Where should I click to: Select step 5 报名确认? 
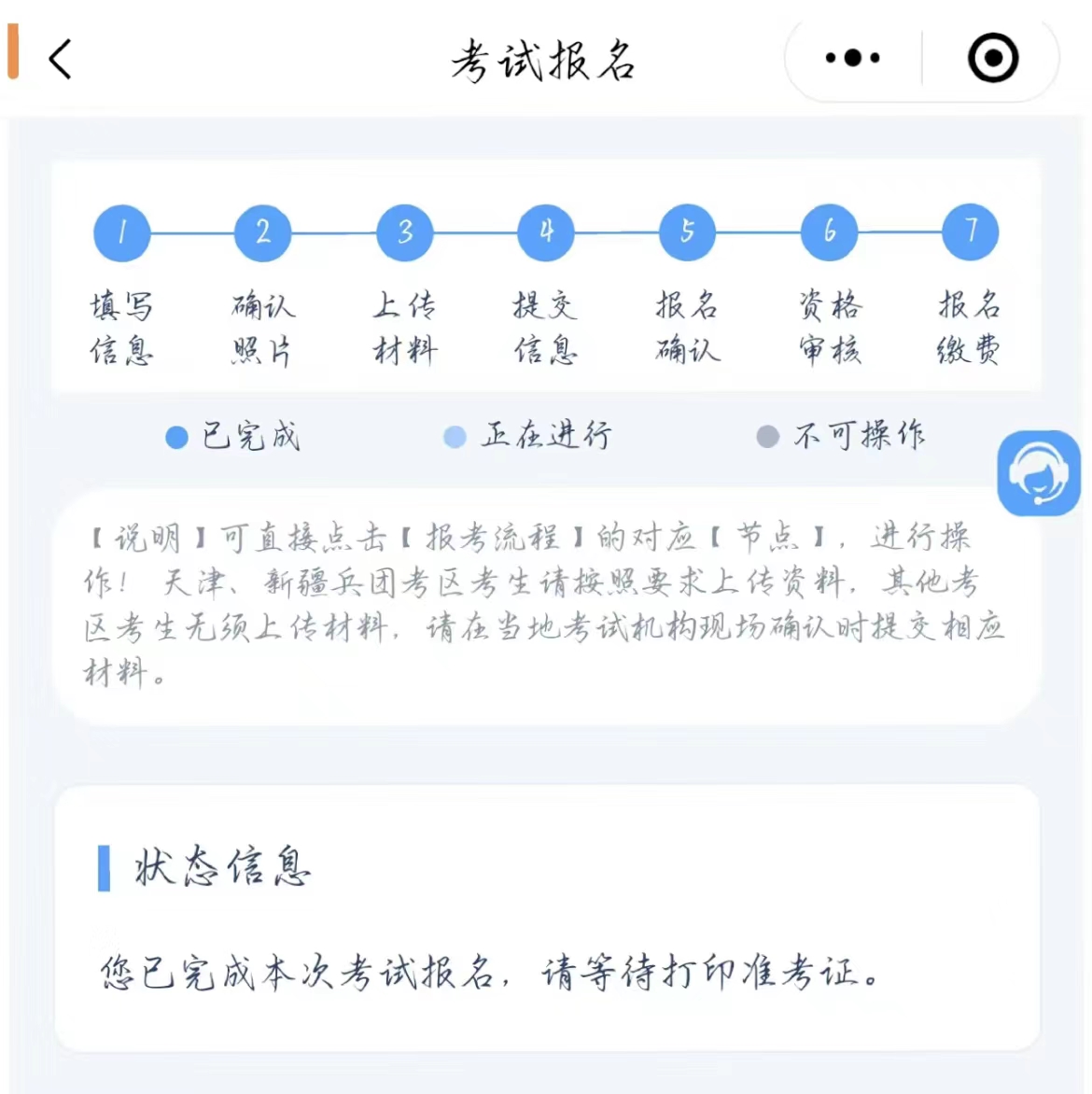[x=688, y=232]
